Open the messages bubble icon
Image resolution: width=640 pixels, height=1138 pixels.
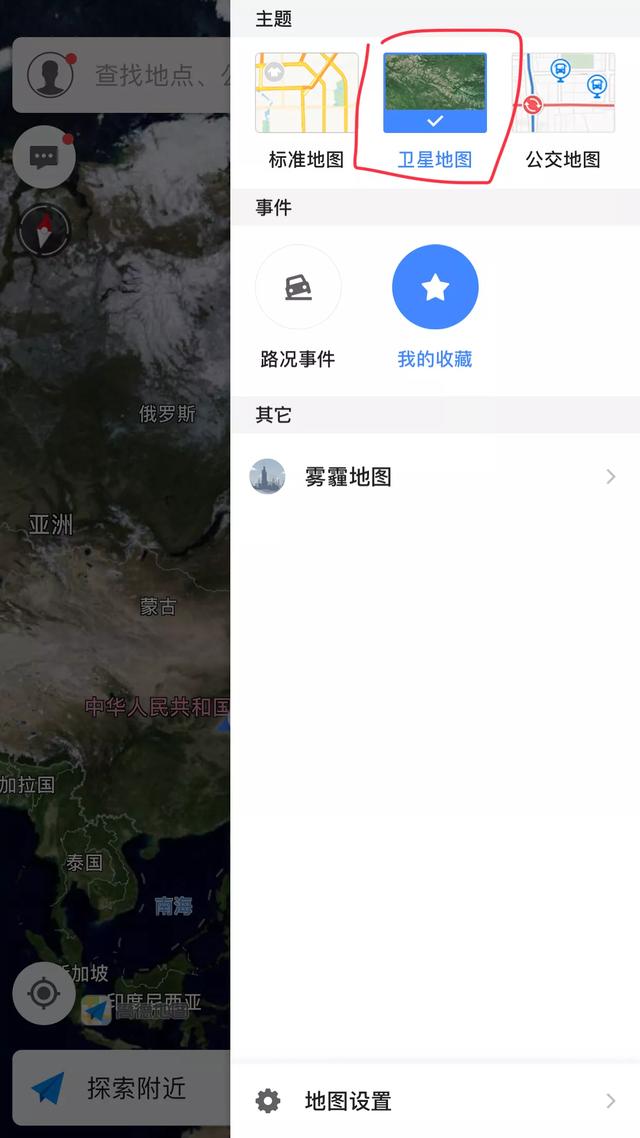44,157
